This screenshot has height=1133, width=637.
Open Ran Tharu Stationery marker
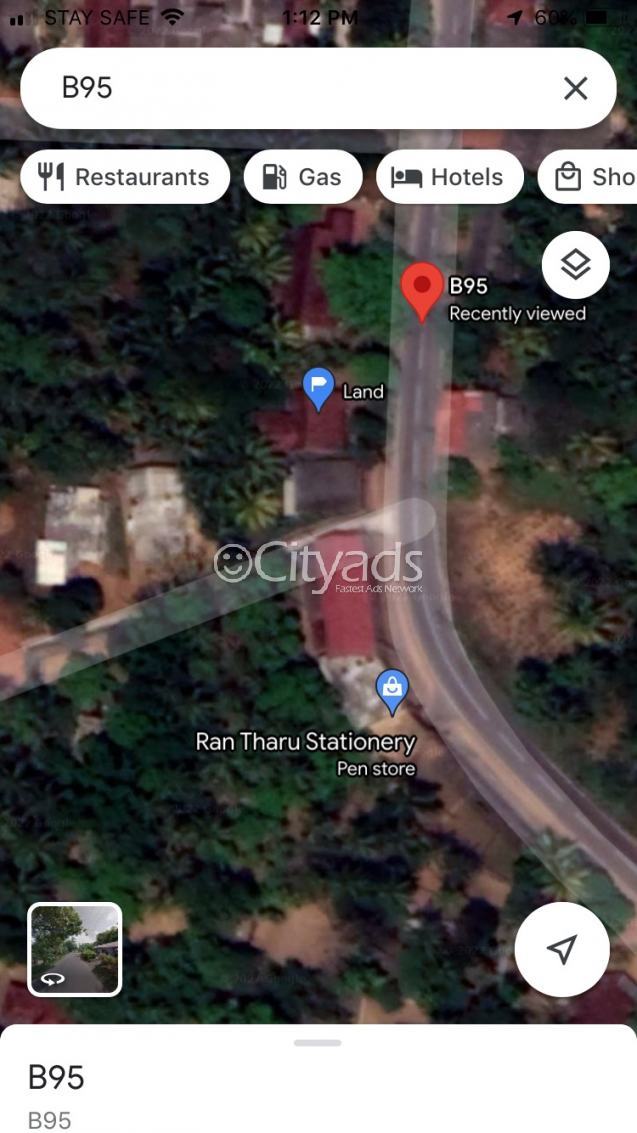(392, 692)
